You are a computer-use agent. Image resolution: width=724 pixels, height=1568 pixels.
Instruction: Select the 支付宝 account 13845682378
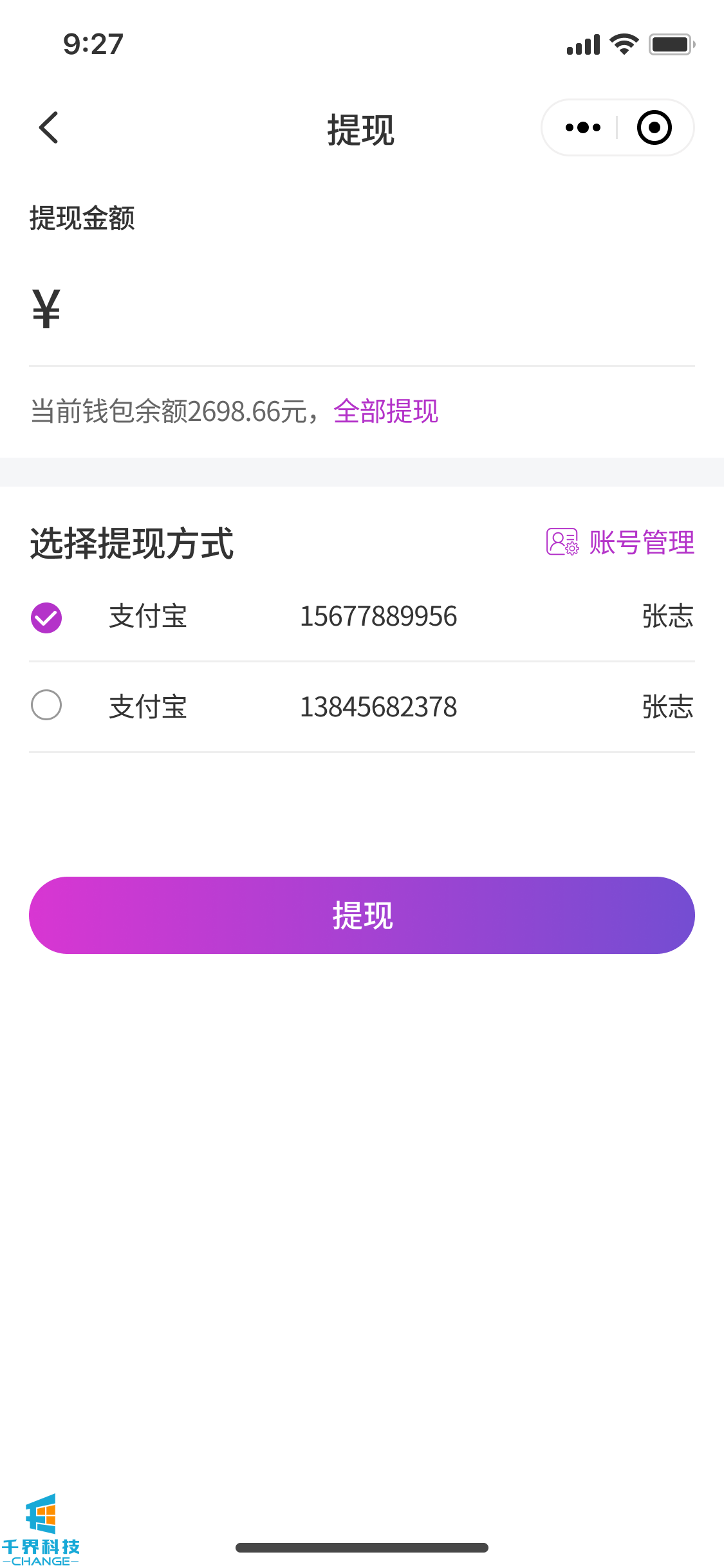tap(46, 705)
